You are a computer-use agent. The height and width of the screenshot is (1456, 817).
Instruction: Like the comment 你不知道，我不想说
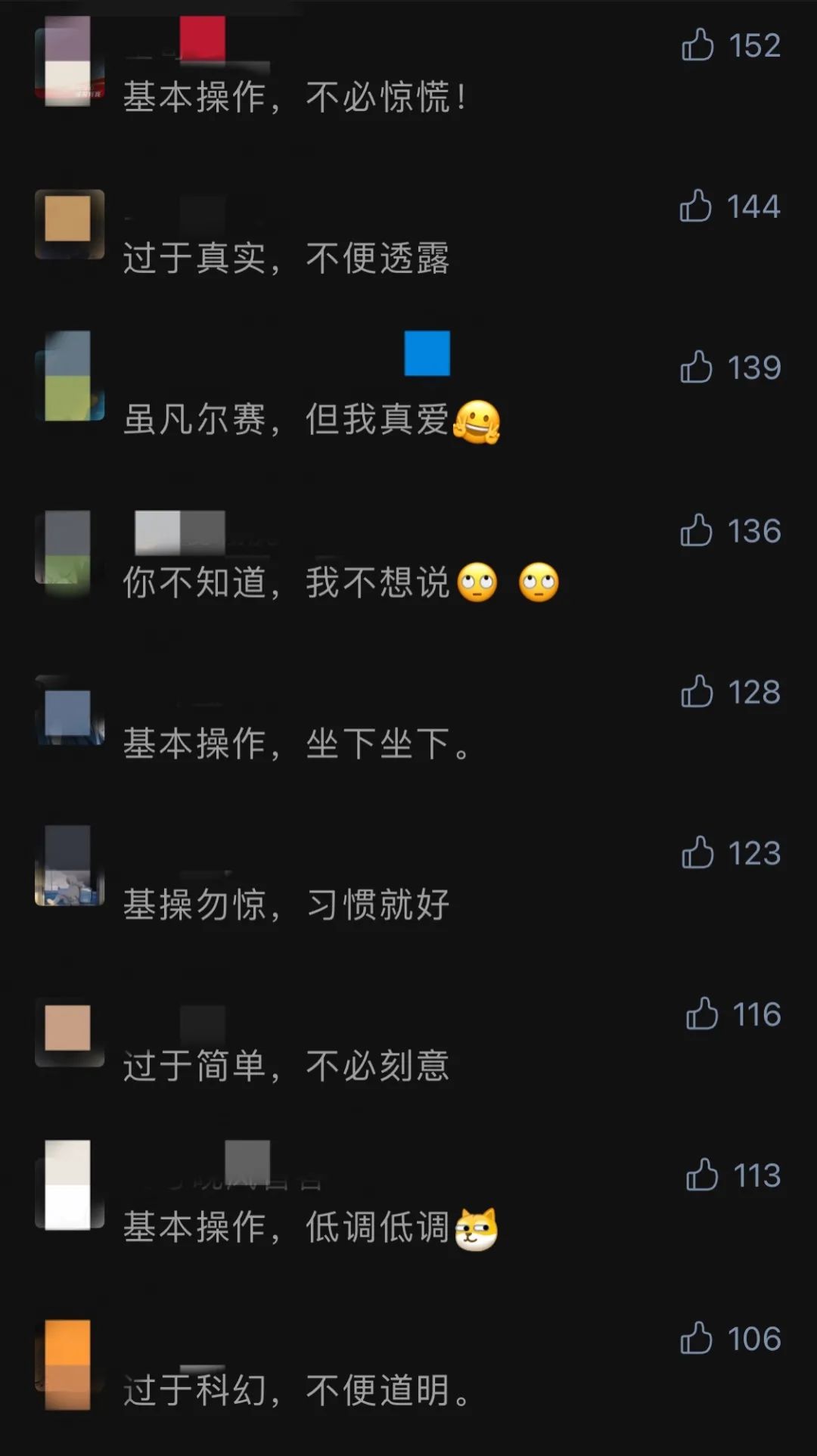coord(697,531)
